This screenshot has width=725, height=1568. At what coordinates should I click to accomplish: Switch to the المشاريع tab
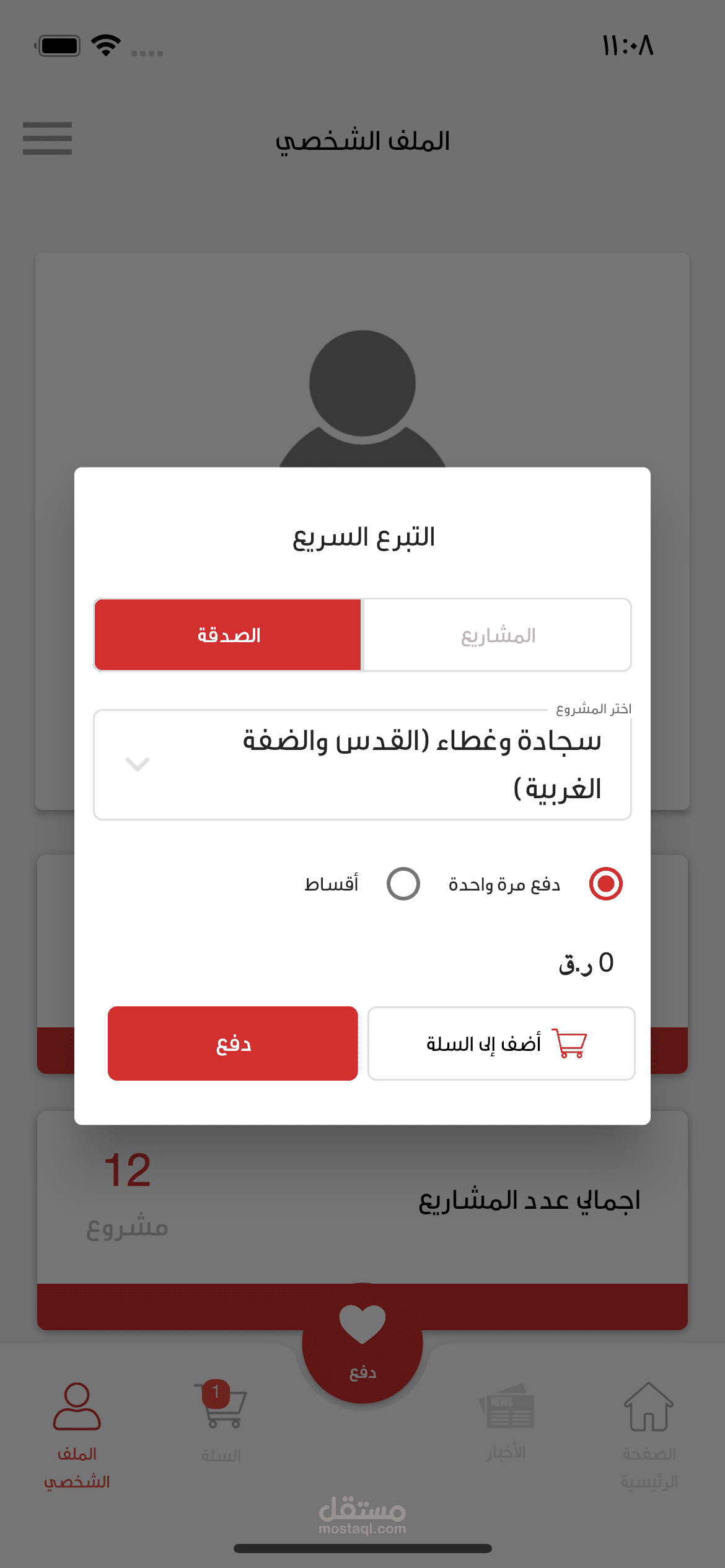point(497,635)
